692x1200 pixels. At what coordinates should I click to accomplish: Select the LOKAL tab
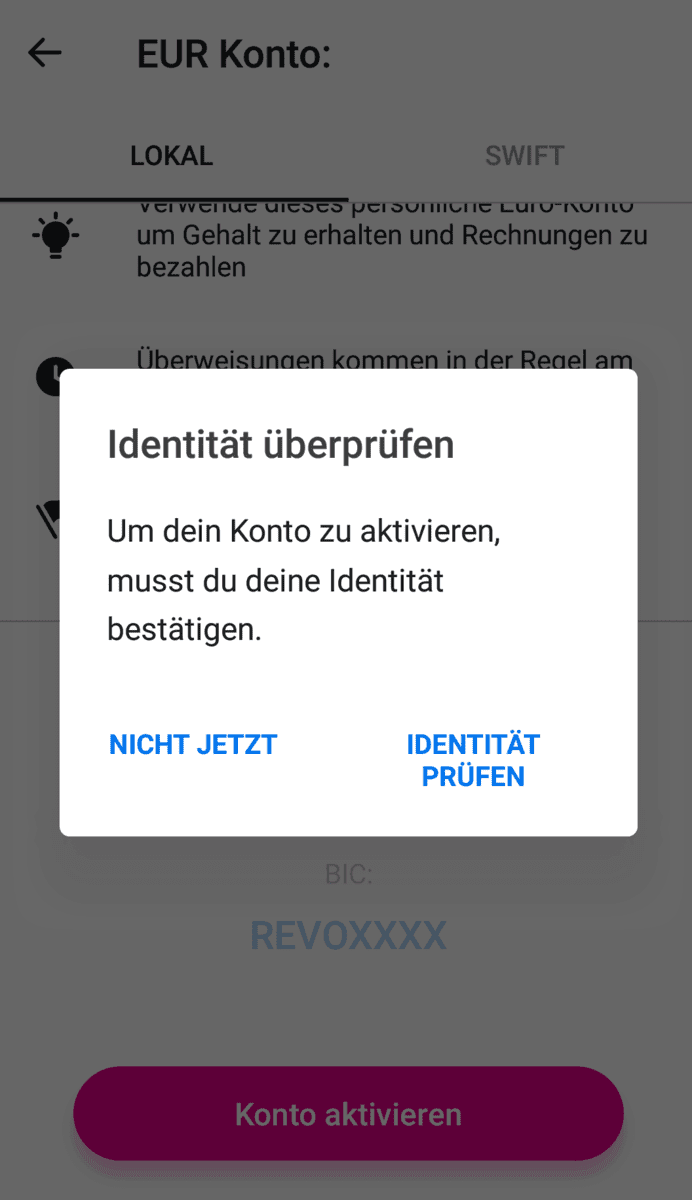(x=172, y=156)
